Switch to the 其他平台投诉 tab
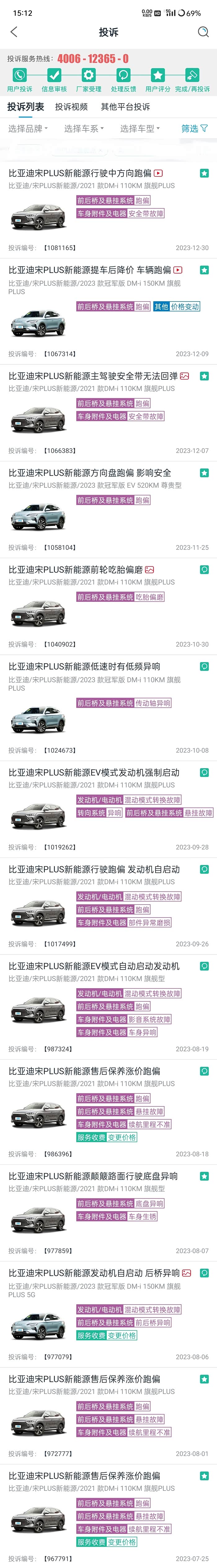This screenshot has height=1568, width=217. click(126, 107)
